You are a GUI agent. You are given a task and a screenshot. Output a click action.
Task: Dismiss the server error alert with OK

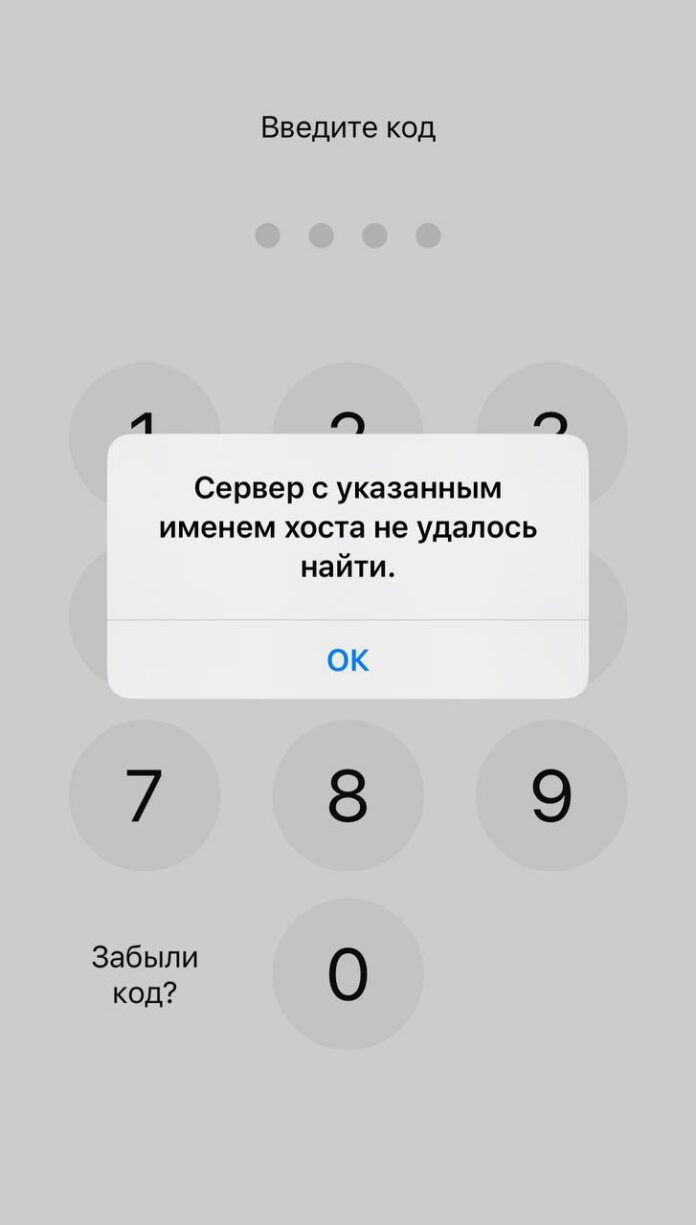[347, 660]
